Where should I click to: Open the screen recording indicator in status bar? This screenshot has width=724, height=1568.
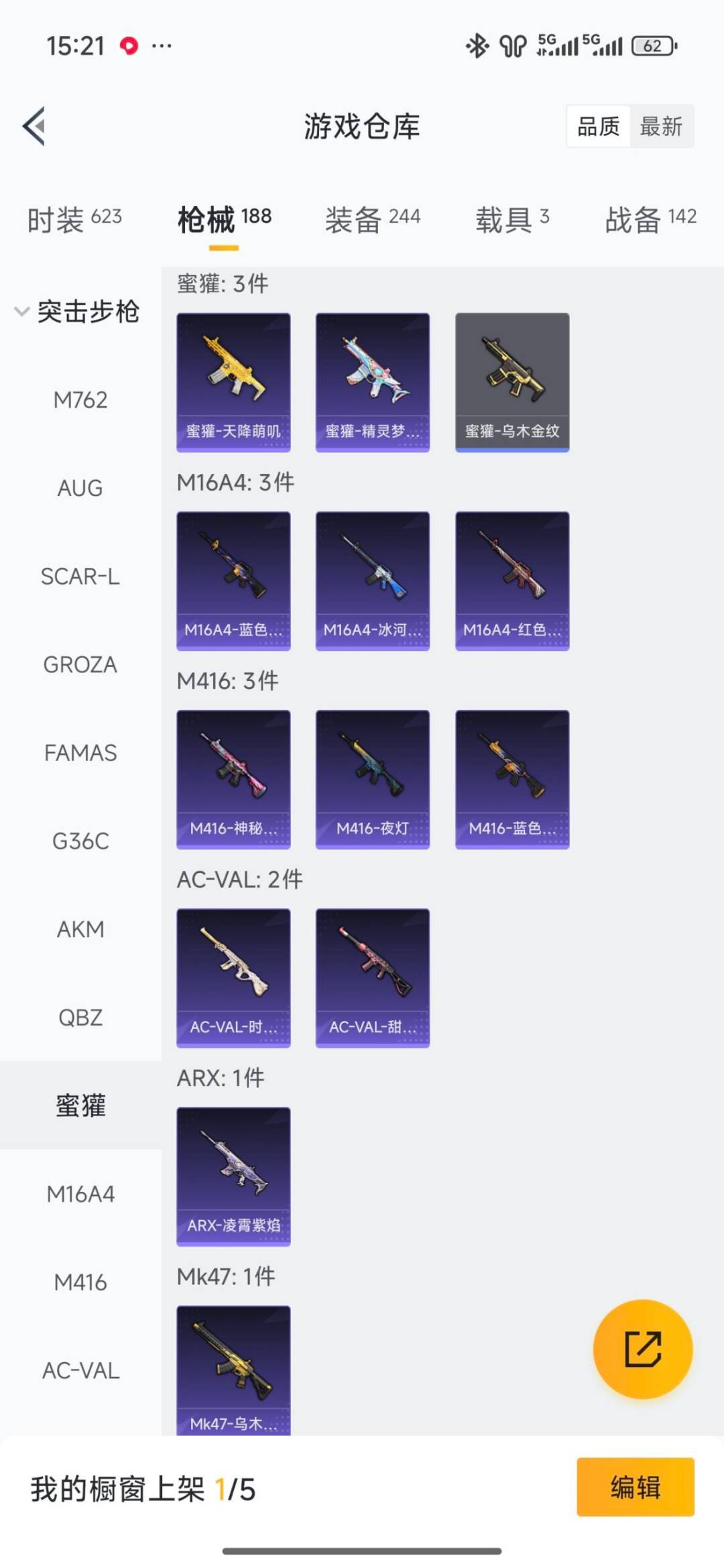tap(129, 46)
